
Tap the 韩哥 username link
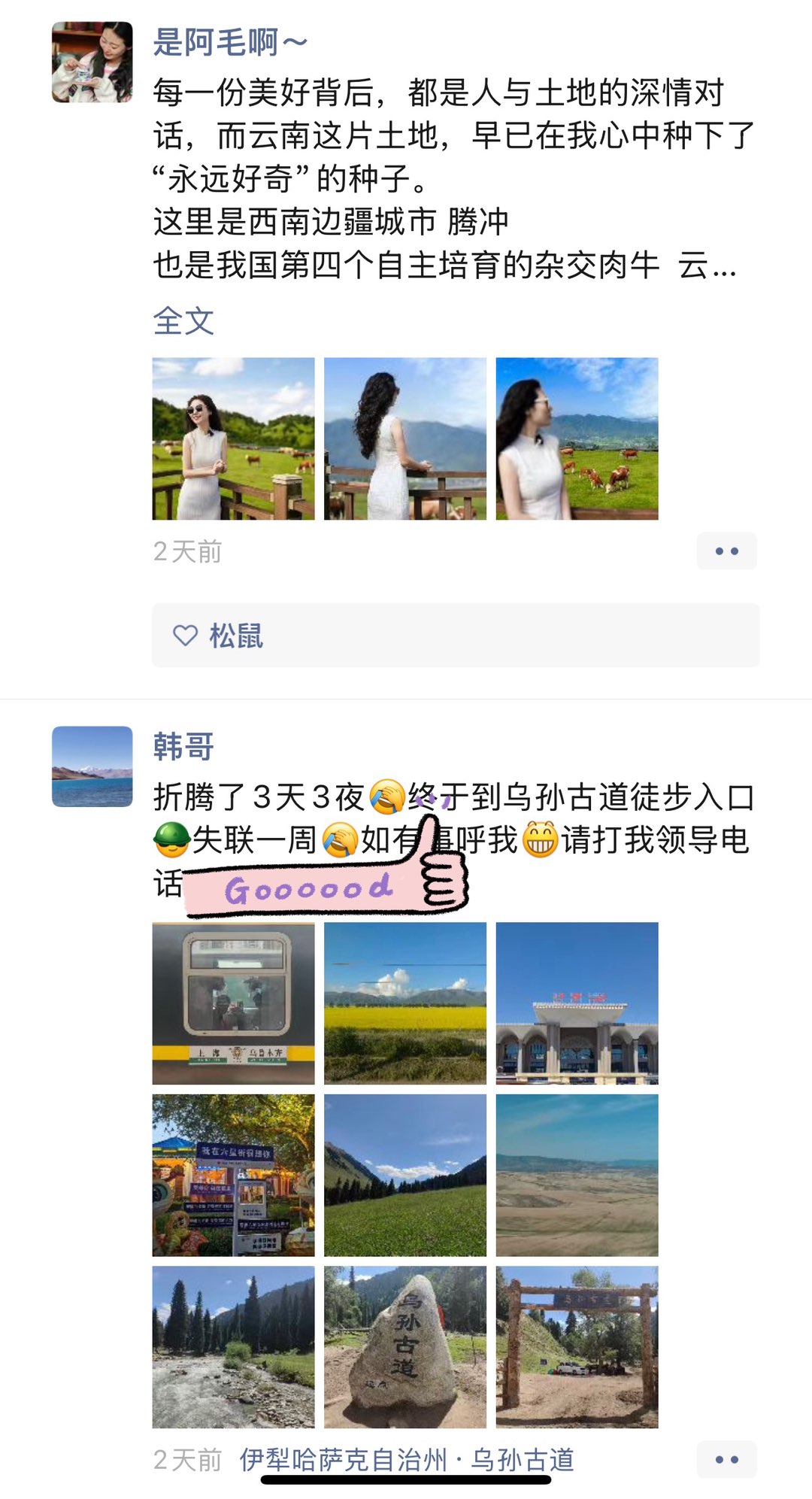click(x=183, y=747)
